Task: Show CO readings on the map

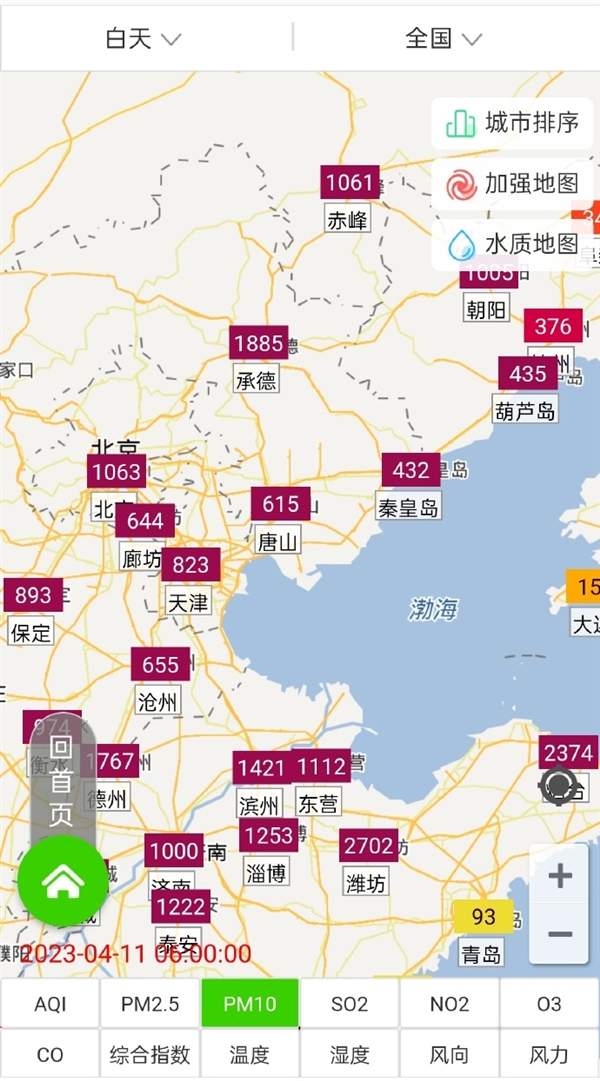Action: (x=50, y=1055)
